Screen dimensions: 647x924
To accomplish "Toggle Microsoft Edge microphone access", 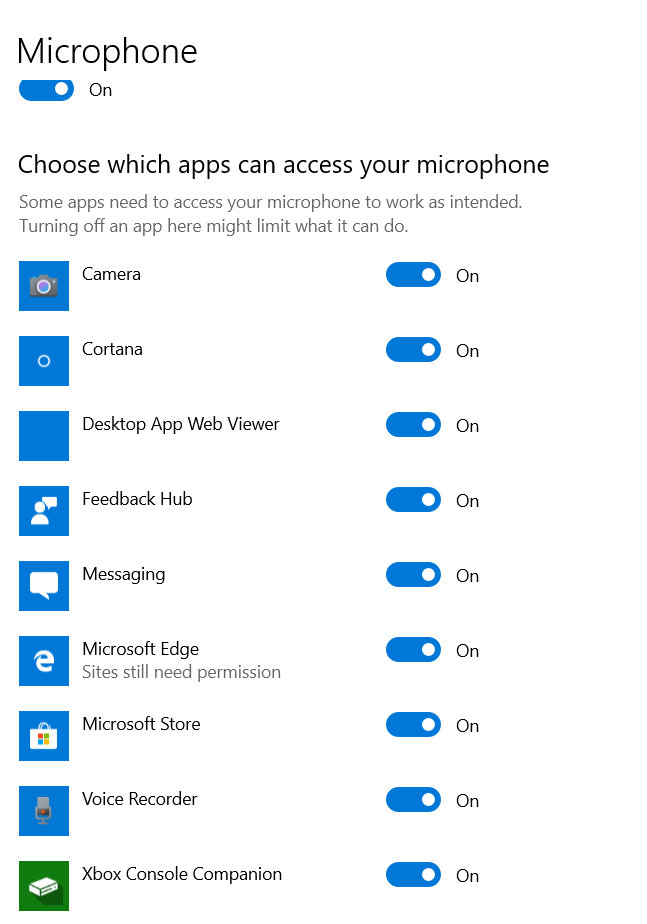I will [x=413, y=650].
